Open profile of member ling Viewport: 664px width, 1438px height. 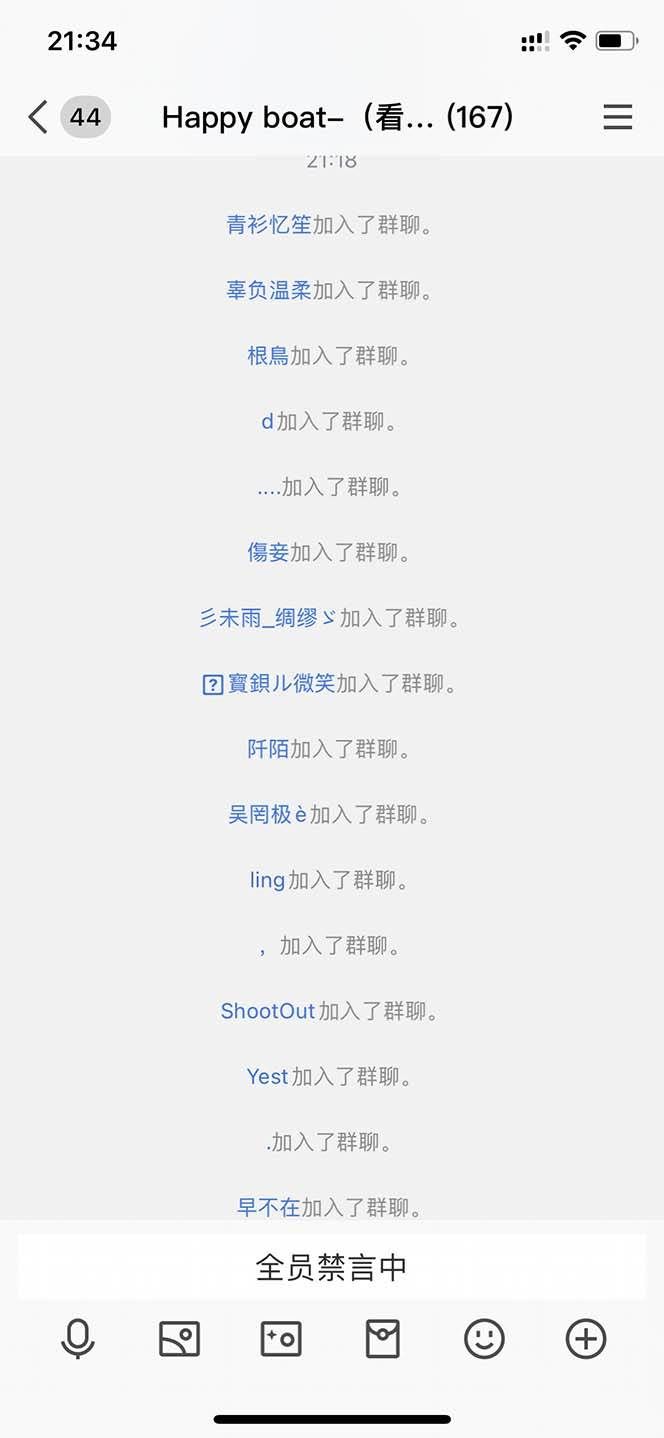pyautogui.click(x=267, y=880)
